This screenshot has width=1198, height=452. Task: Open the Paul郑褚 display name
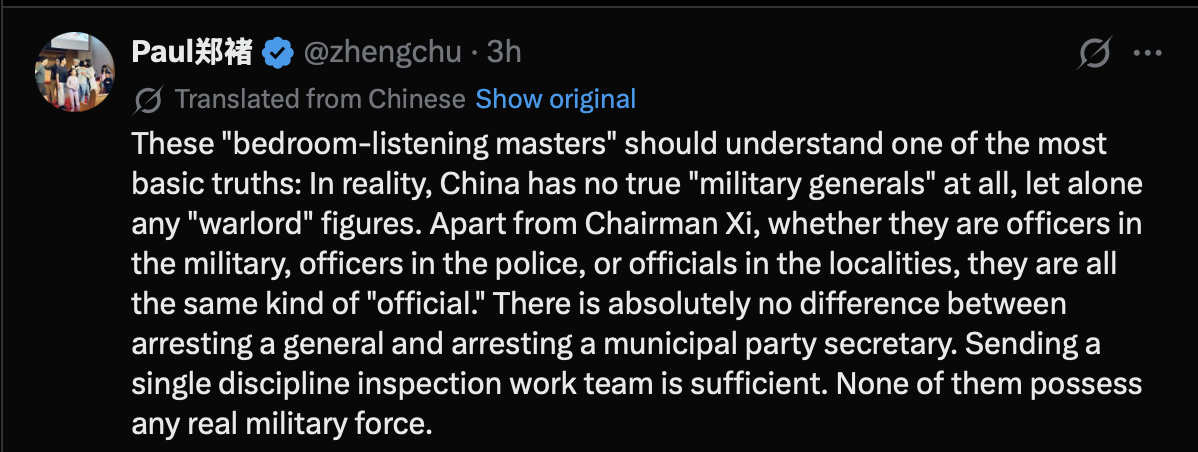(192, 52)
